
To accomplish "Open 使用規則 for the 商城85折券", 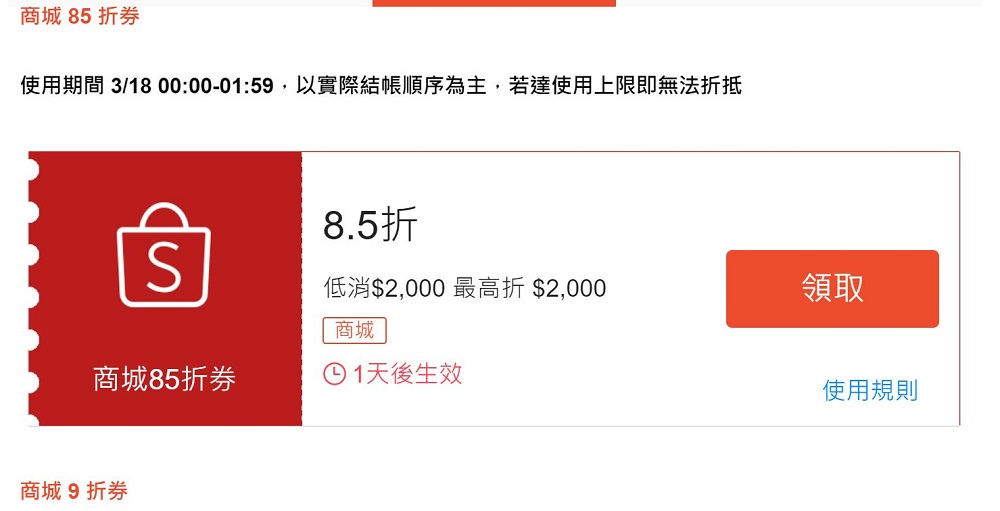I will point(870,390).
